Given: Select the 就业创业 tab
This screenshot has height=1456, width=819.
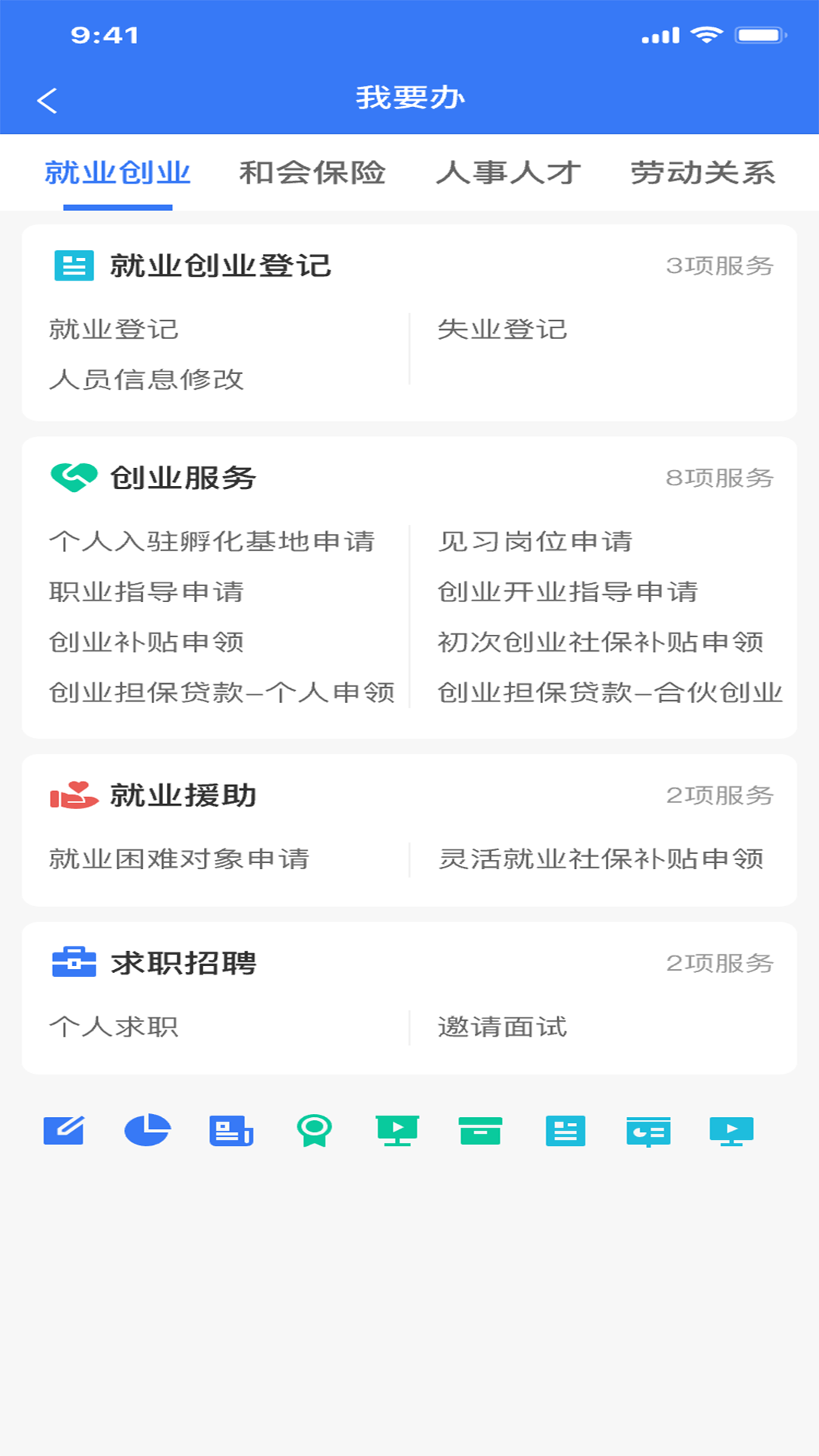Looking at the screenshot, I should [118, 173].
